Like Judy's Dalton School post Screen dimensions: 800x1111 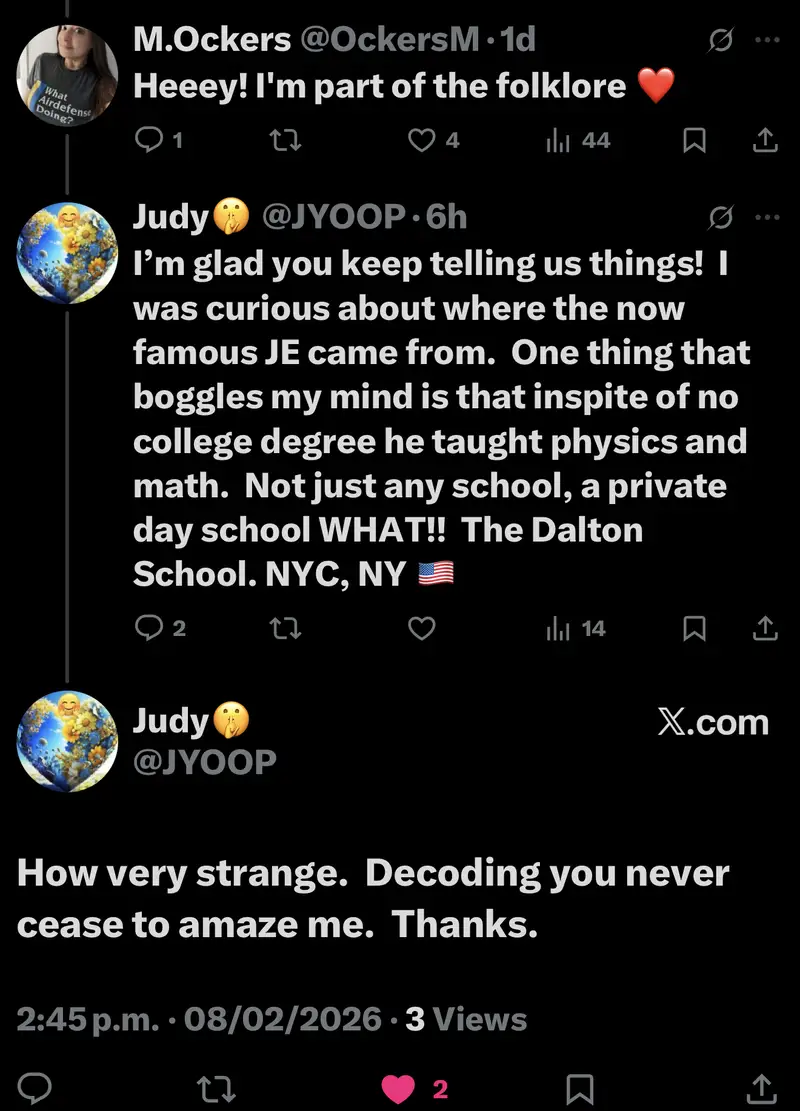pyautogui.click(x=422, y=628)
